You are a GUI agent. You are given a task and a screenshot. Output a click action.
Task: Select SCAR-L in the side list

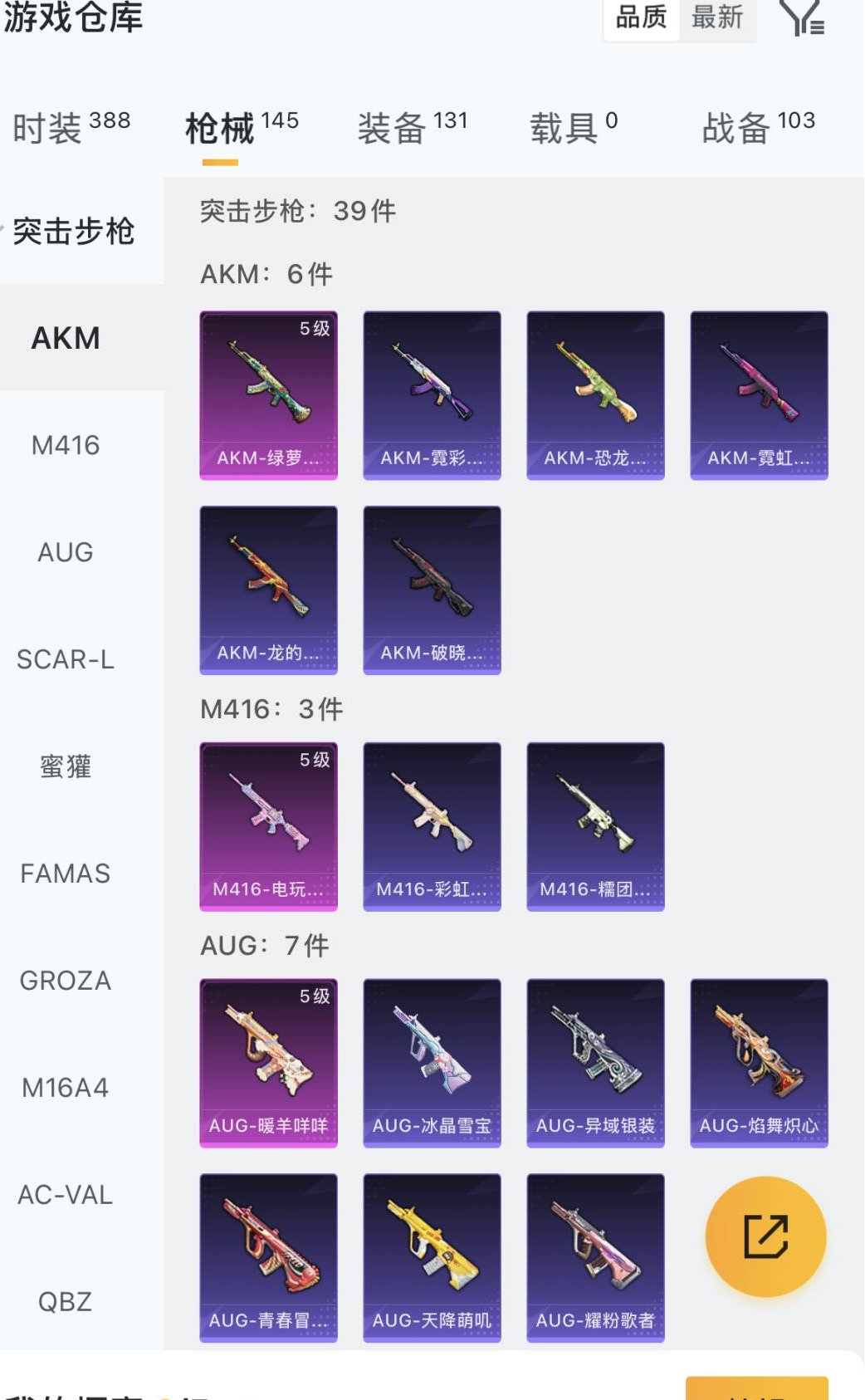pyautogui.click(x=66, y=660)
